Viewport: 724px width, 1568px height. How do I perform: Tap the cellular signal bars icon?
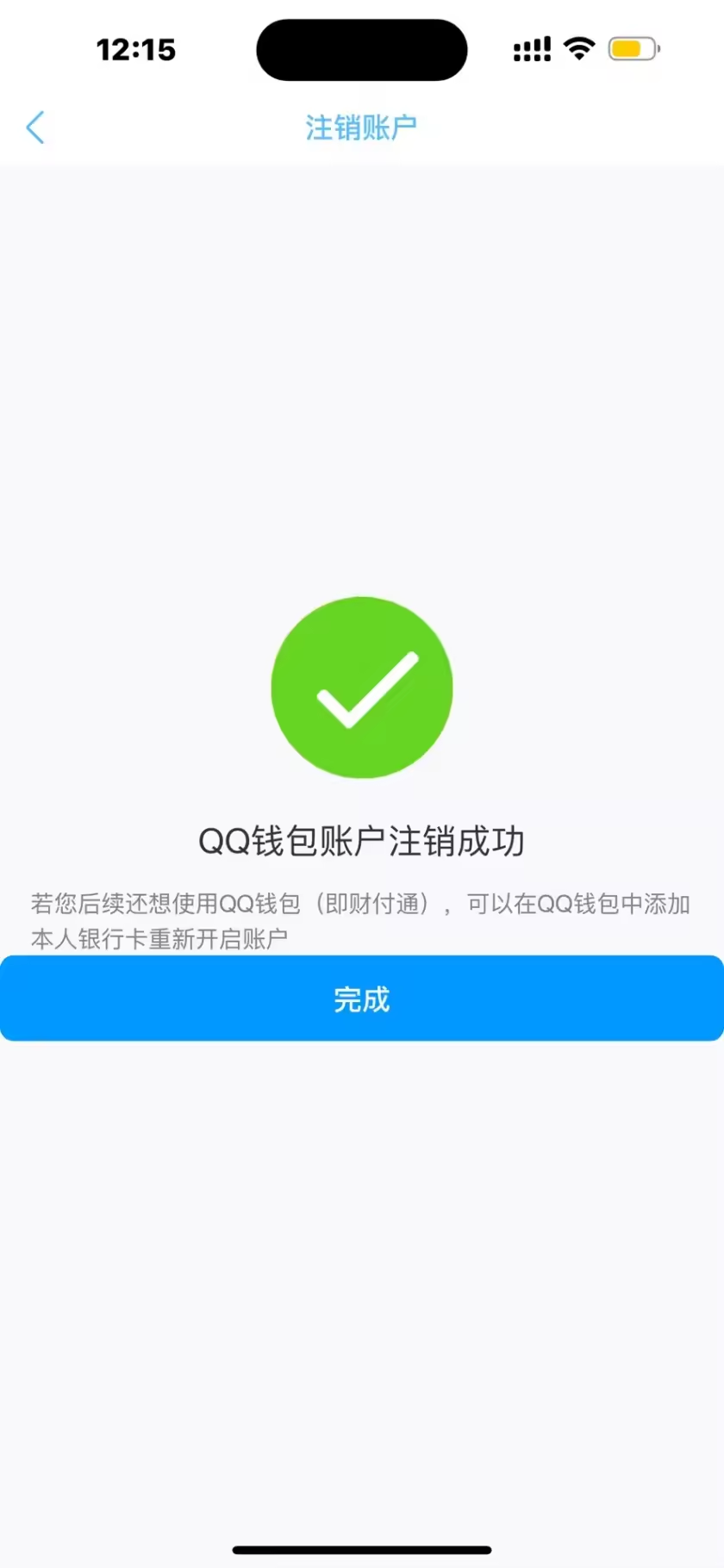click(531, 49)
